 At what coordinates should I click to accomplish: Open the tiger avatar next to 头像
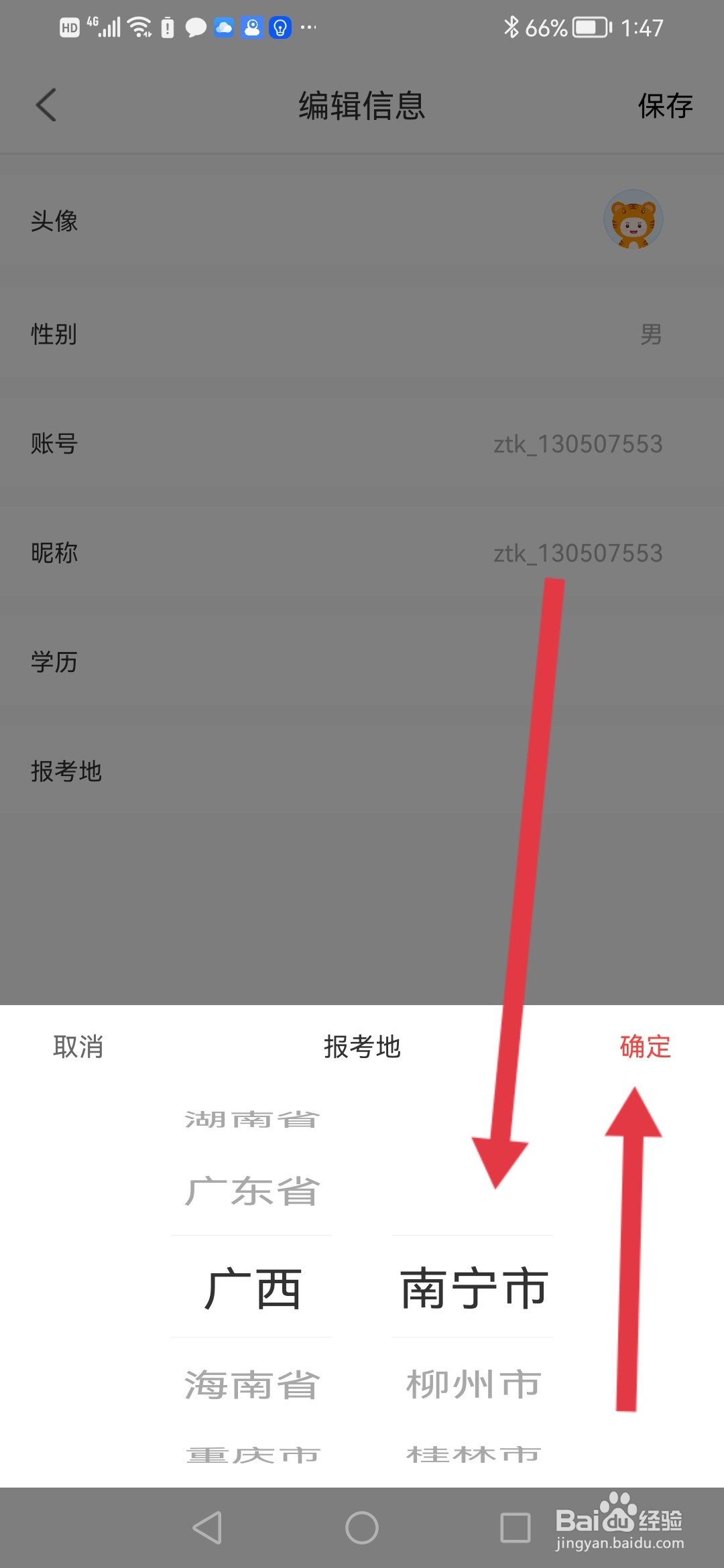coord(632,220)
